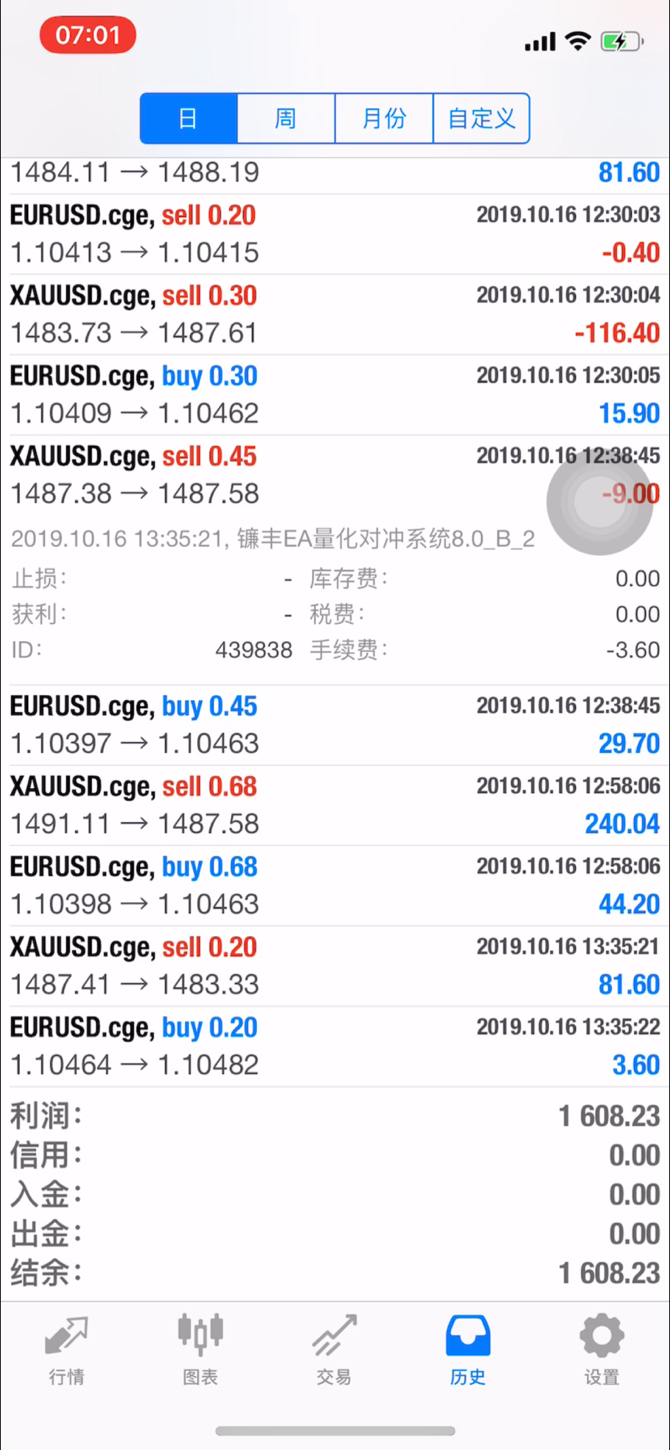The image size is (670, 1450).
Task: Expand the EURUSD buy 0.30 trade row
Action: pyautogui.click(x=335, y=395)
